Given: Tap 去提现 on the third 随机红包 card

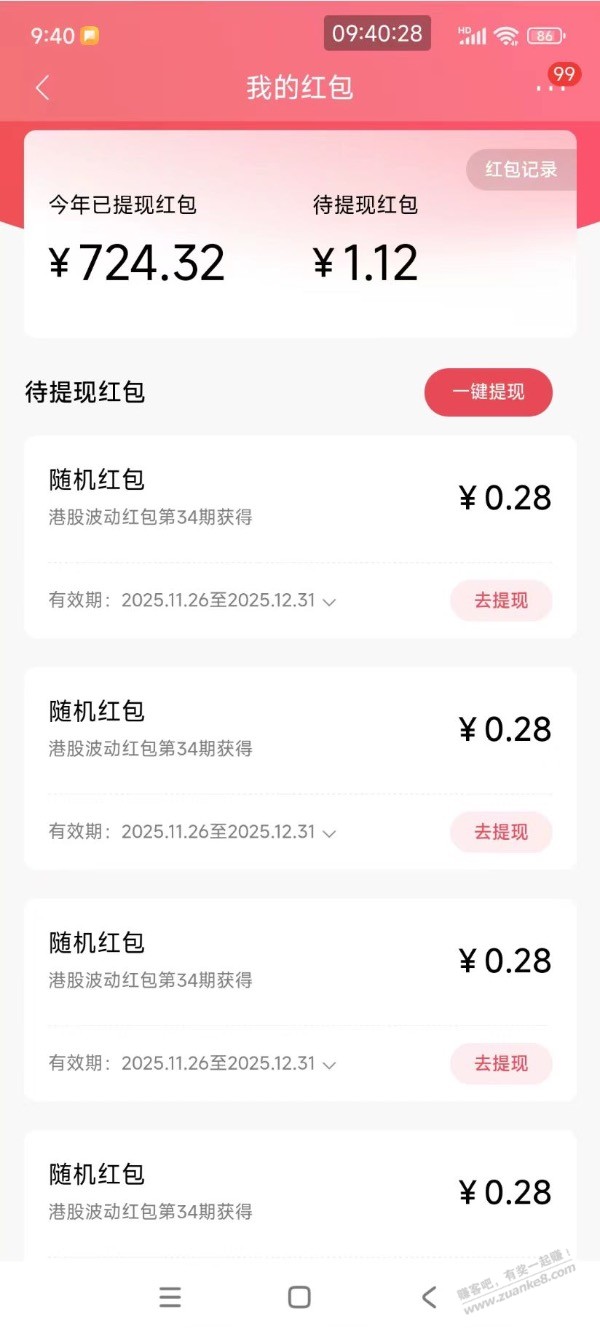Looking at the screenshot, I should (x=501, y=1063).
